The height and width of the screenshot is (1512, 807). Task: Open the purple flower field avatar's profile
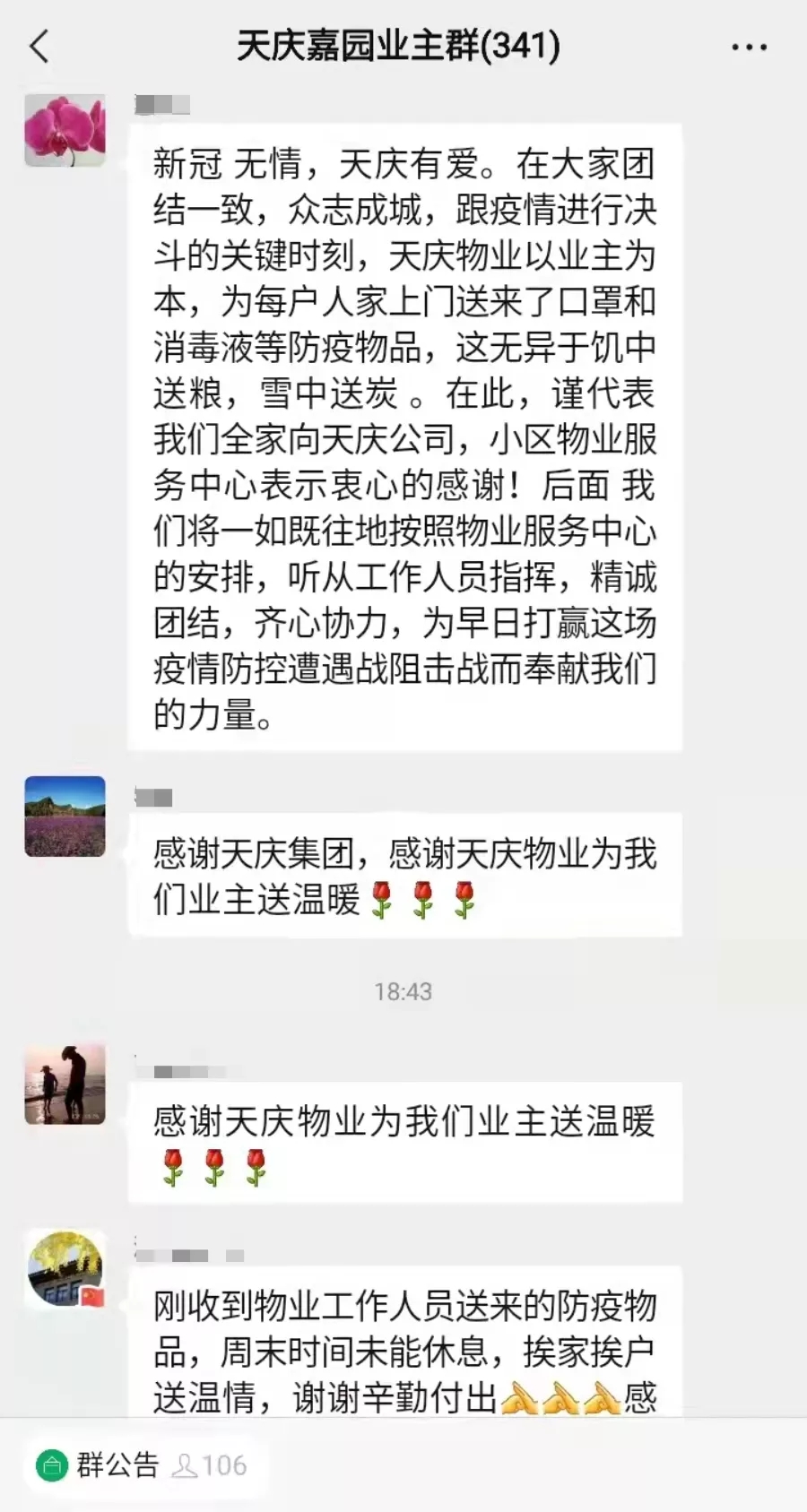65,816
